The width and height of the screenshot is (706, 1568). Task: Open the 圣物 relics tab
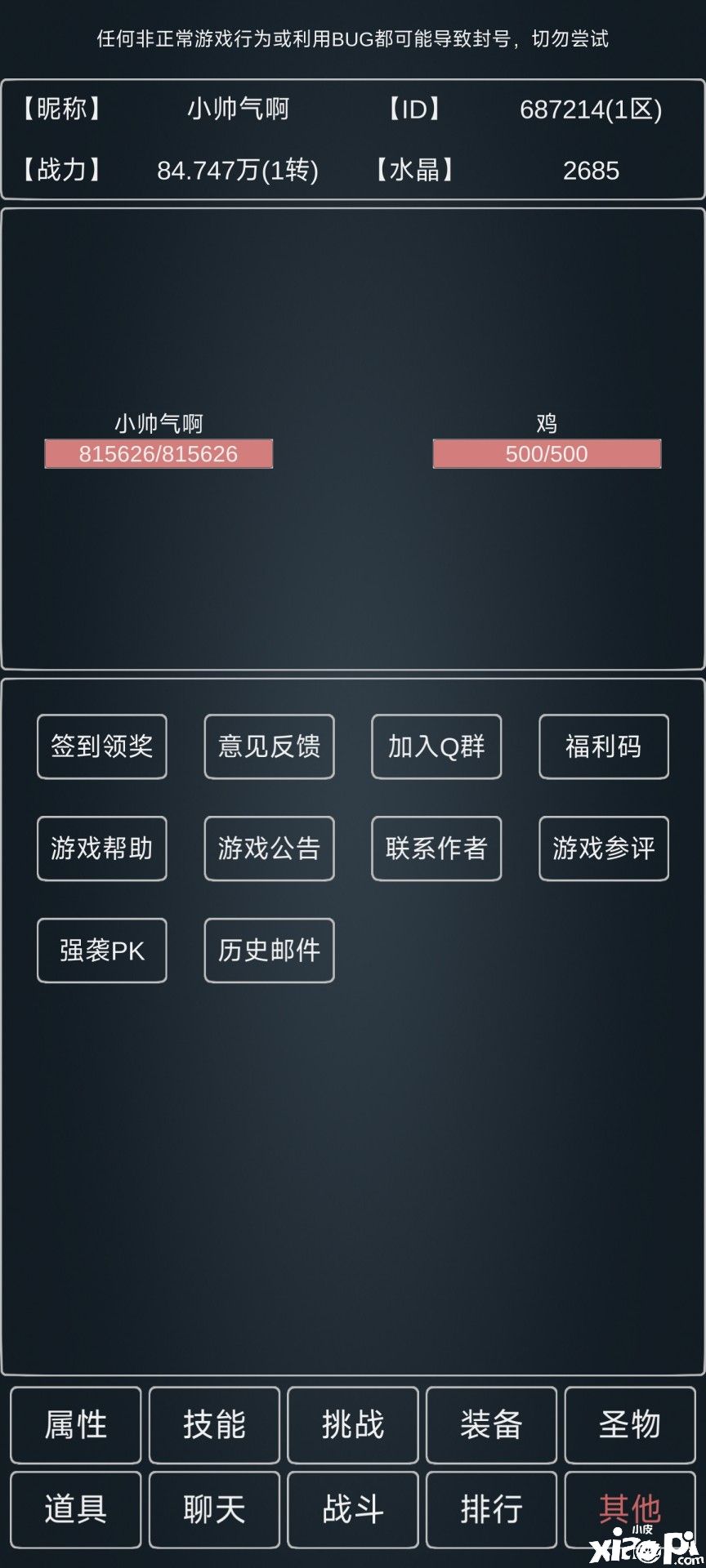[x=629, y=1425]
